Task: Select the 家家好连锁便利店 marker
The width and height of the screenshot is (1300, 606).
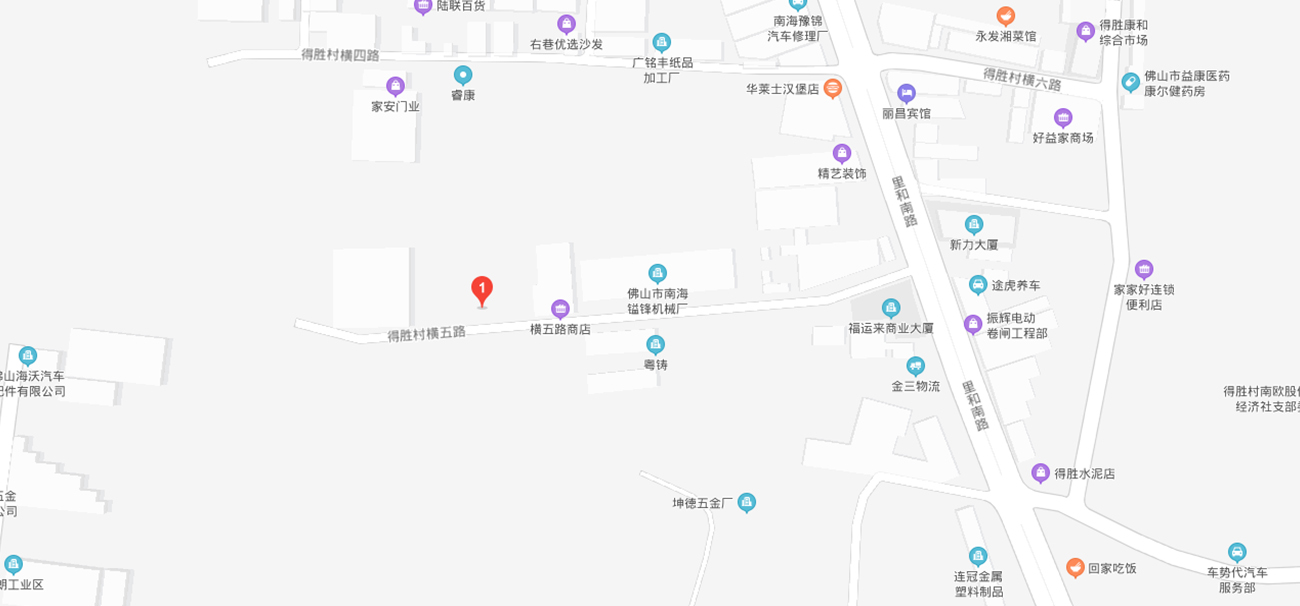Action: (x=1144, y=269)
